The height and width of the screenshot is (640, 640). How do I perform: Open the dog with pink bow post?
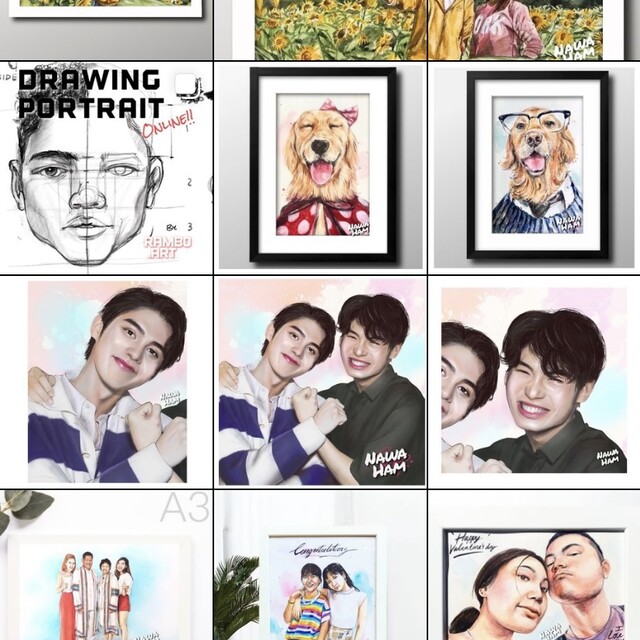[x=320, y=167]
